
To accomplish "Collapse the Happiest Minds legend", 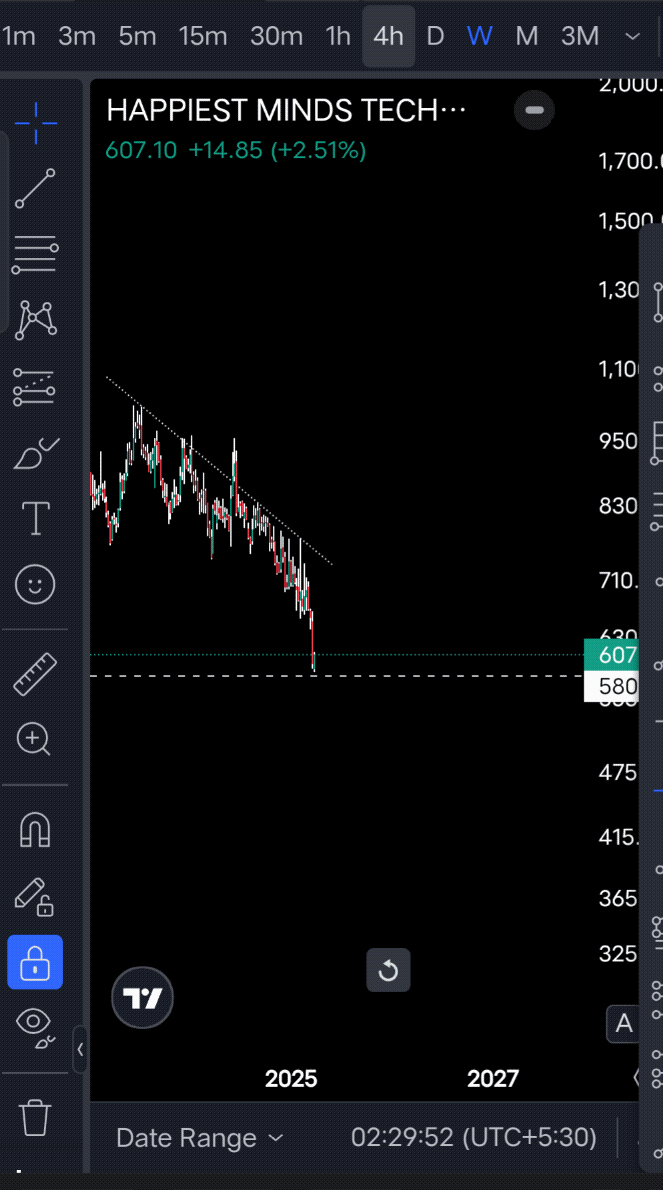I will click(534, 110).
